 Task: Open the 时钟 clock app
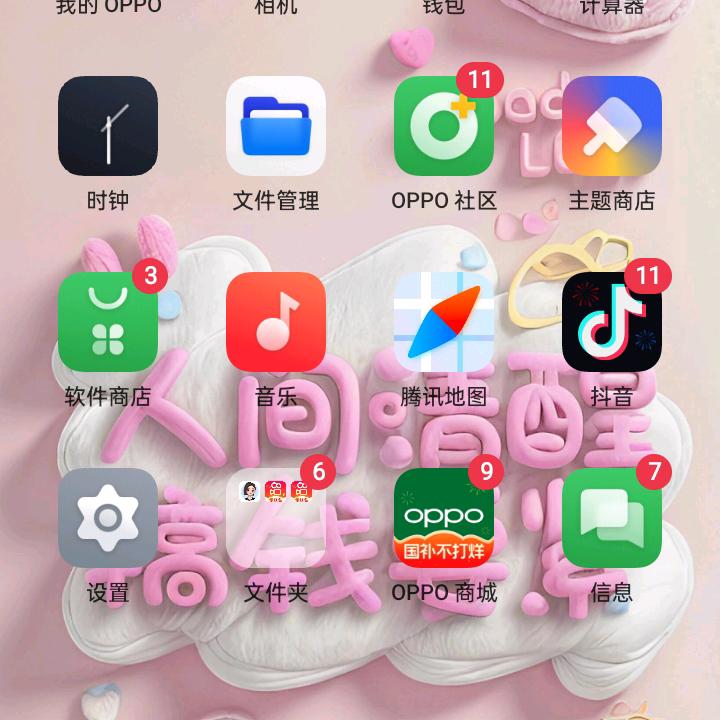(108, 126)
